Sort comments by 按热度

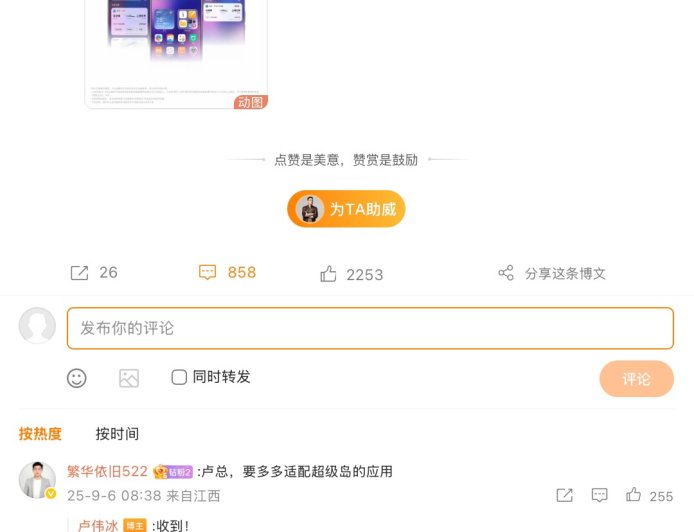[40, 434]
